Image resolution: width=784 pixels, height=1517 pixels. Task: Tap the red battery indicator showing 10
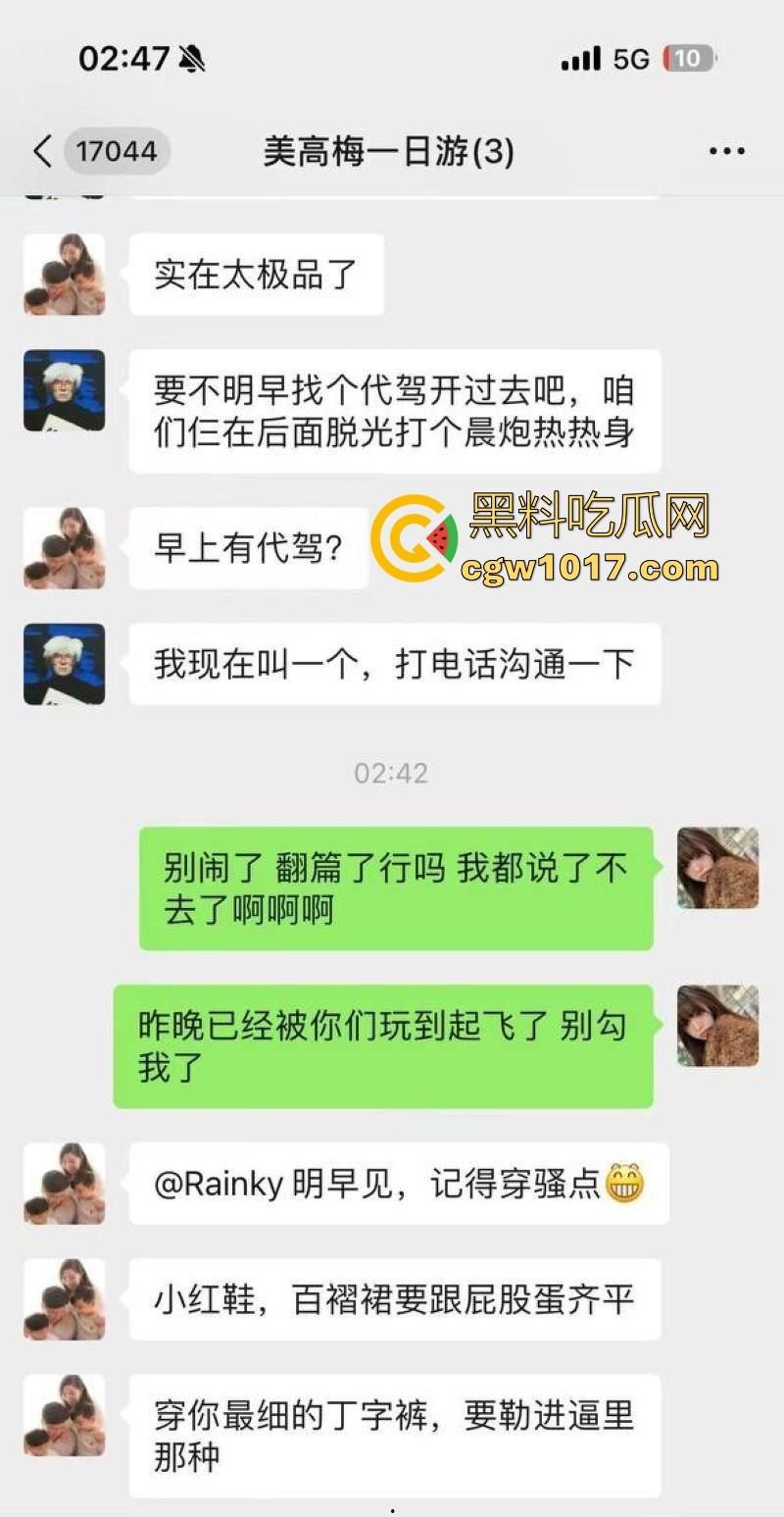pos(688,58)
